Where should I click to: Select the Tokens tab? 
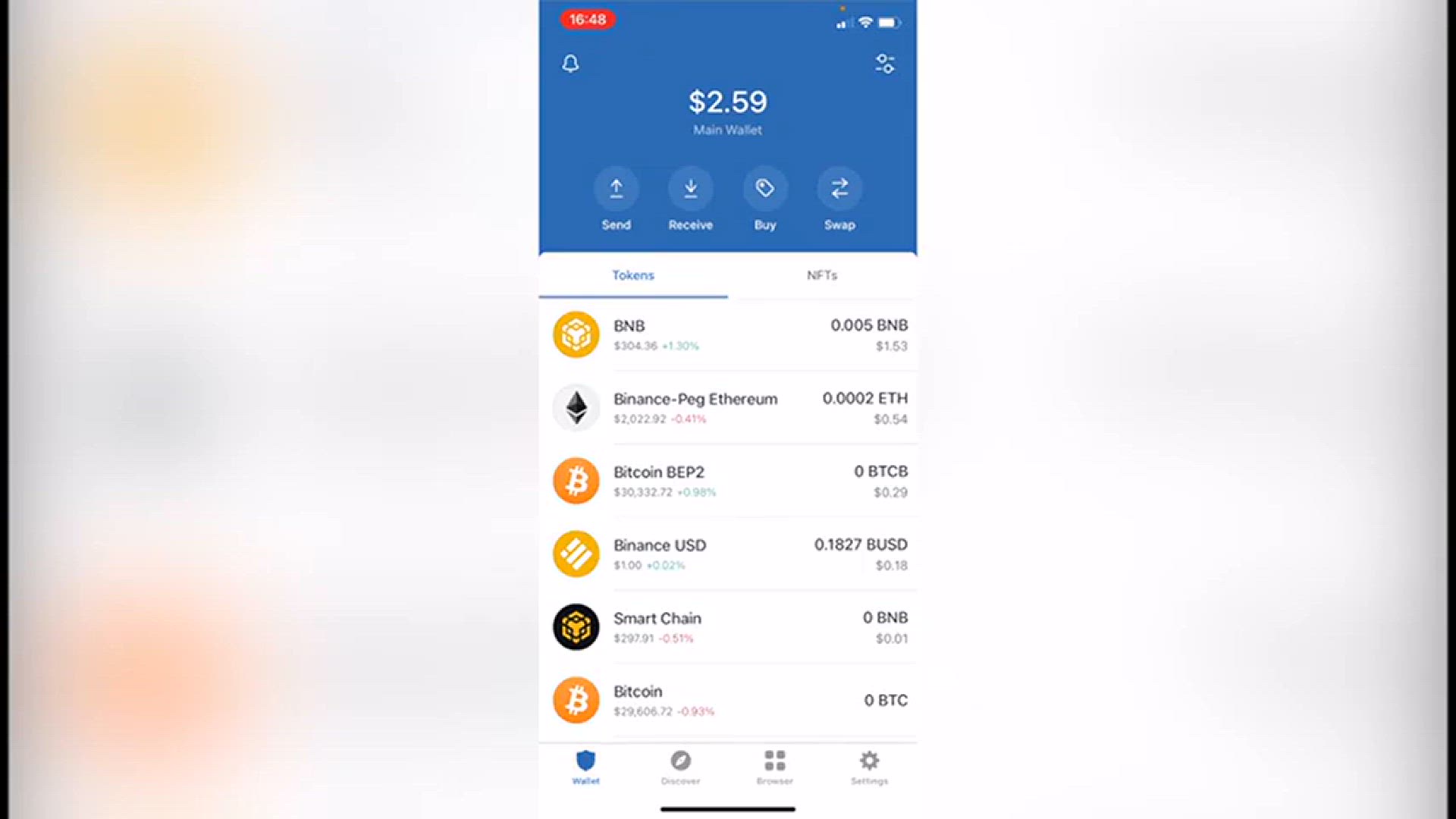point(633,275)
